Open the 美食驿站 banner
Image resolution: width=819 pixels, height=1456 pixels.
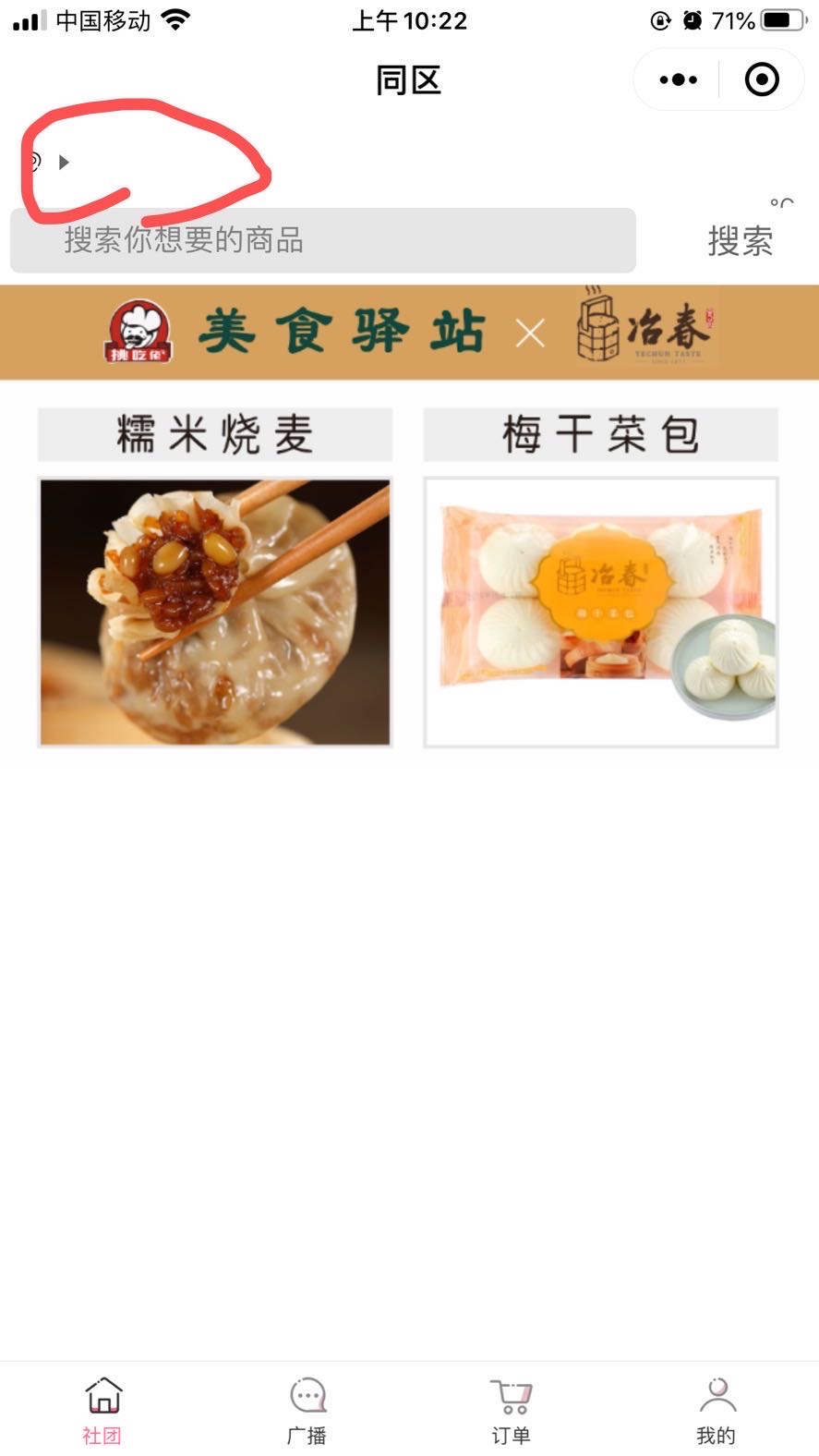(409, 333)
